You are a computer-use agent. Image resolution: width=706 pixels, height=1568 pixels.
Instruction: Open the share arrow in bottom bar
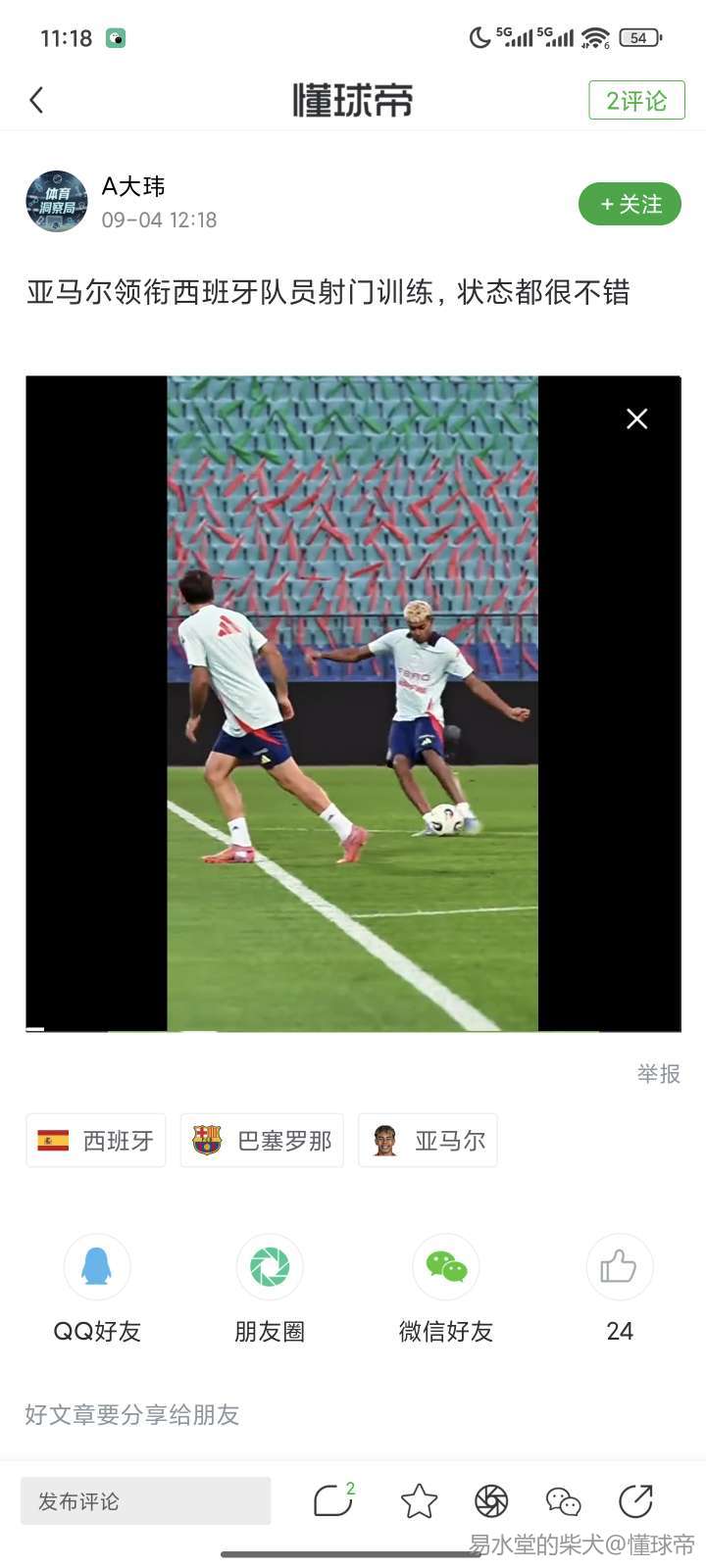tap(635, 1500)
